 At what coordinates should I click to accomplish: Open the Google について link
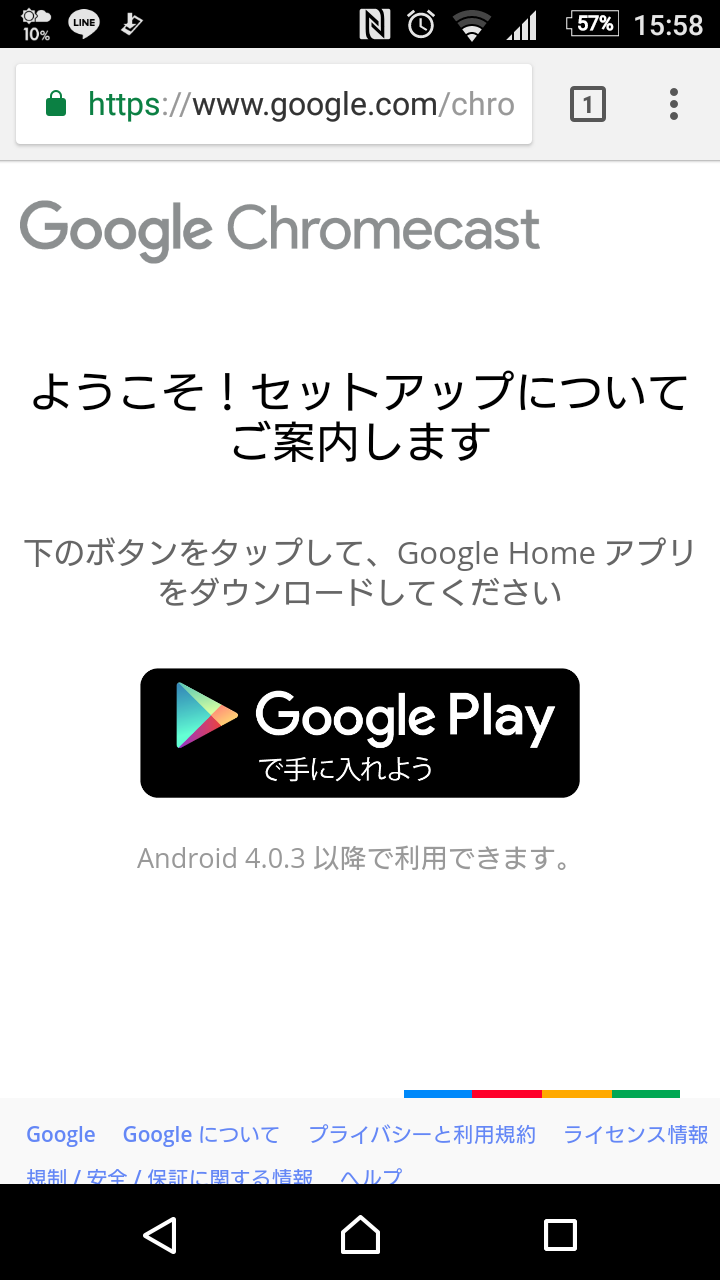[201, 1134]
